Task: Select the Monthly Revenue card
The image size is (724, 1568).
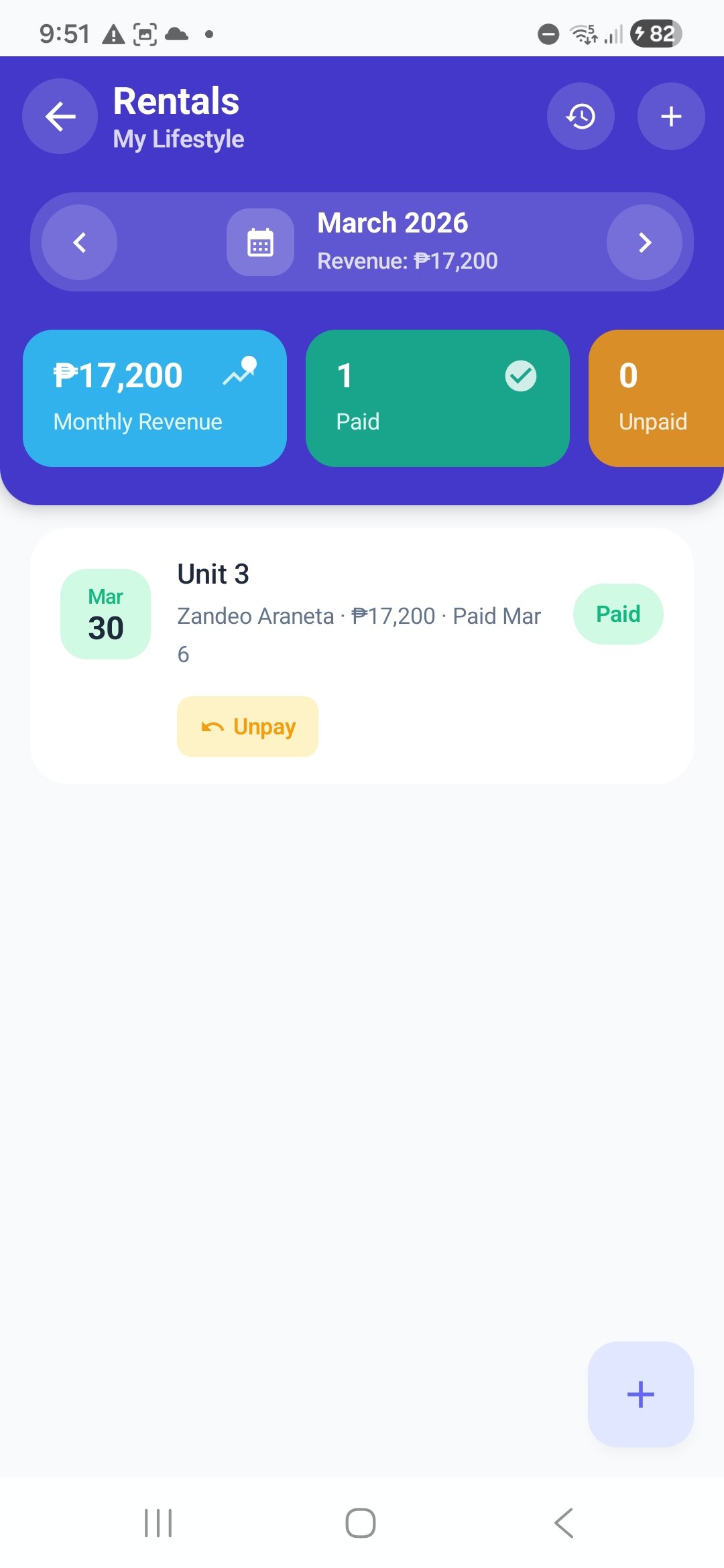Action: tap(155, 398)
